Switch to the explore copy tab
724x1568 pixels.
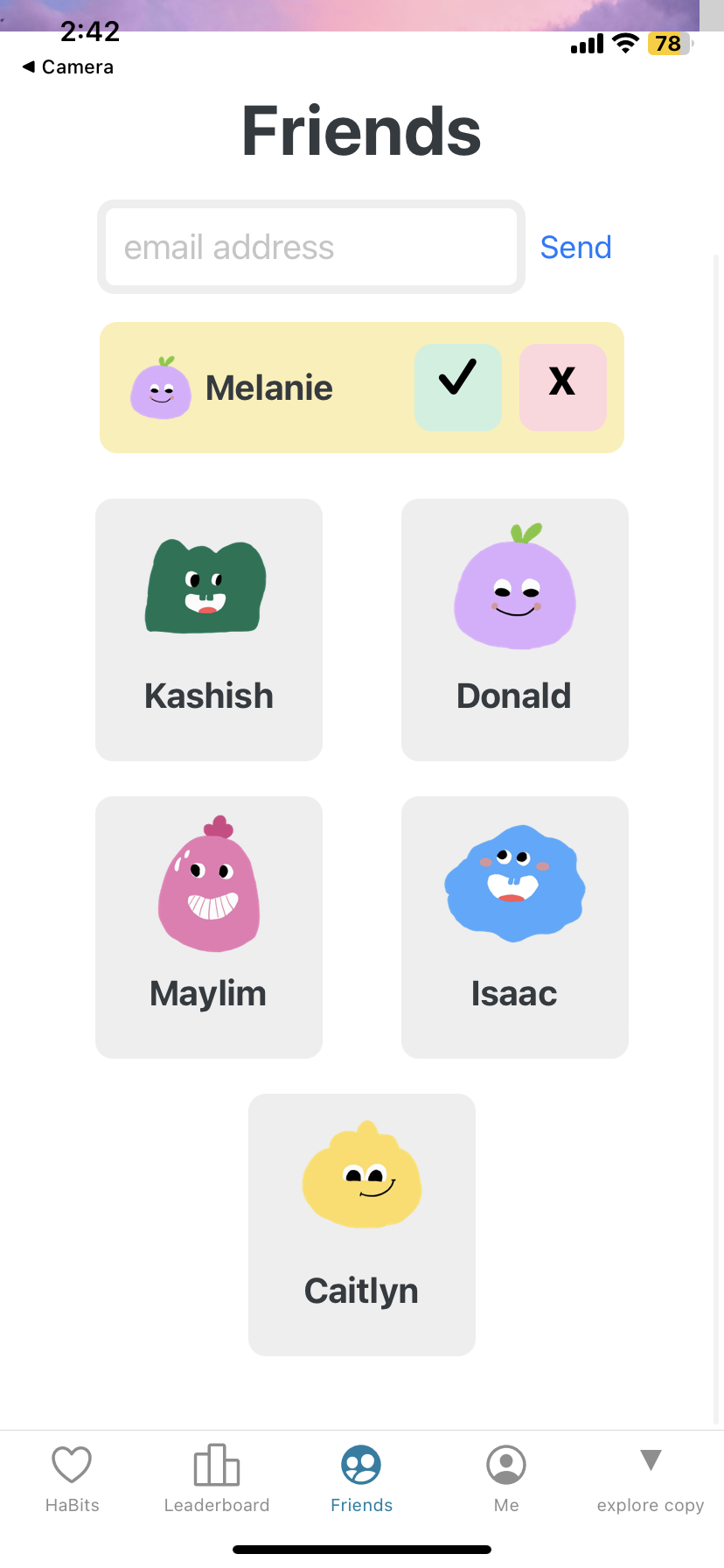coord(651,1479)
